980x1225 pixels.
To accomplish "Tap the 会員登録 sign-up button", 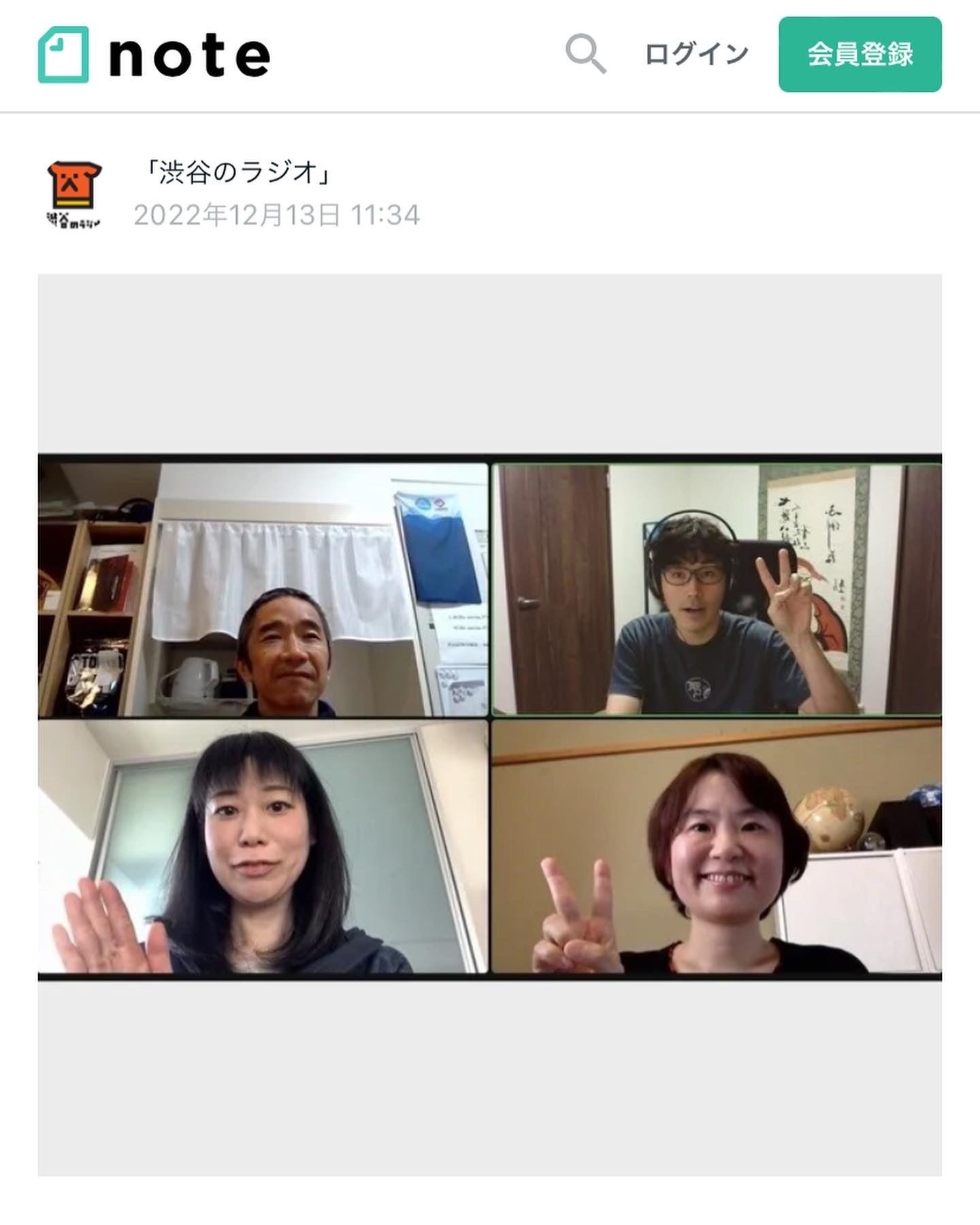I will click(860, 54).
